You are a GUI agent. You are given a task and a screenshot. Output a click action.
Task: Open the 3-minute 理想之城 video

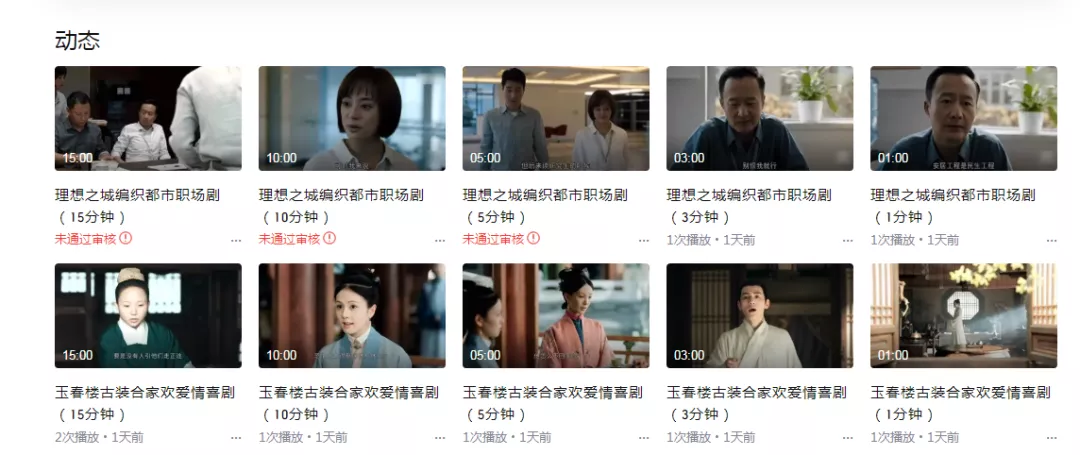760,118
